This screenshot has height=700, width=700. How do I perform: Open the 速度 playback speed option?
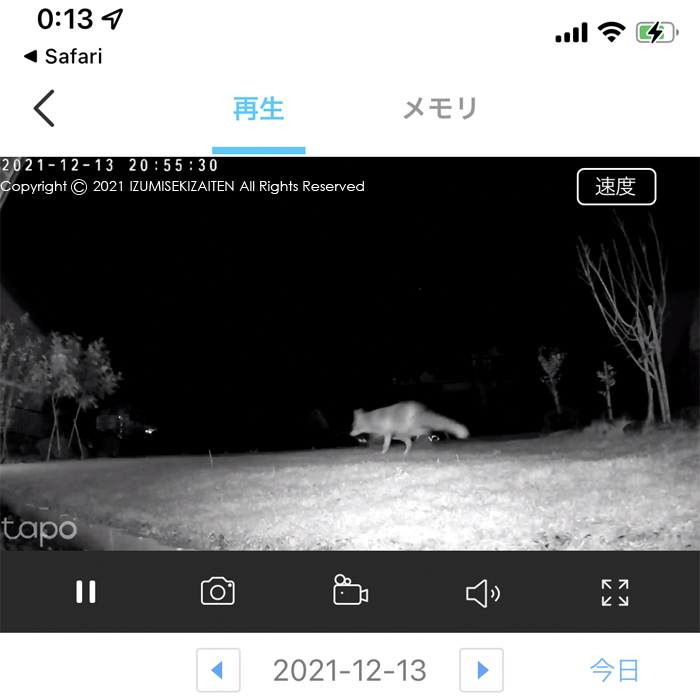(x=616, y=187)
